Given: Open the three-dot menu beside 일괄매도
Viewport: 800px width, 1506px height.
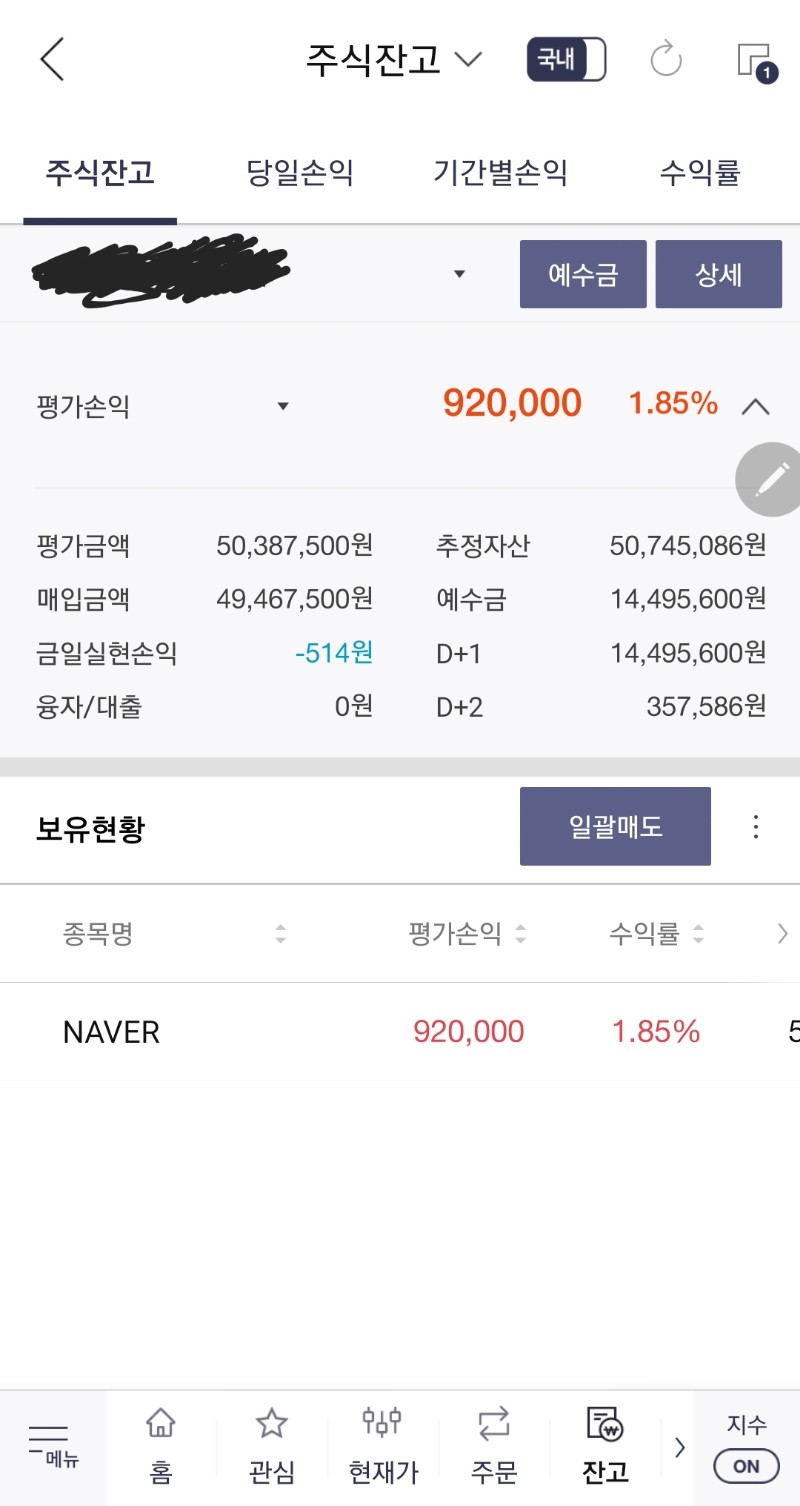Looking at the screenshot, I should click(x=756, y=826).
